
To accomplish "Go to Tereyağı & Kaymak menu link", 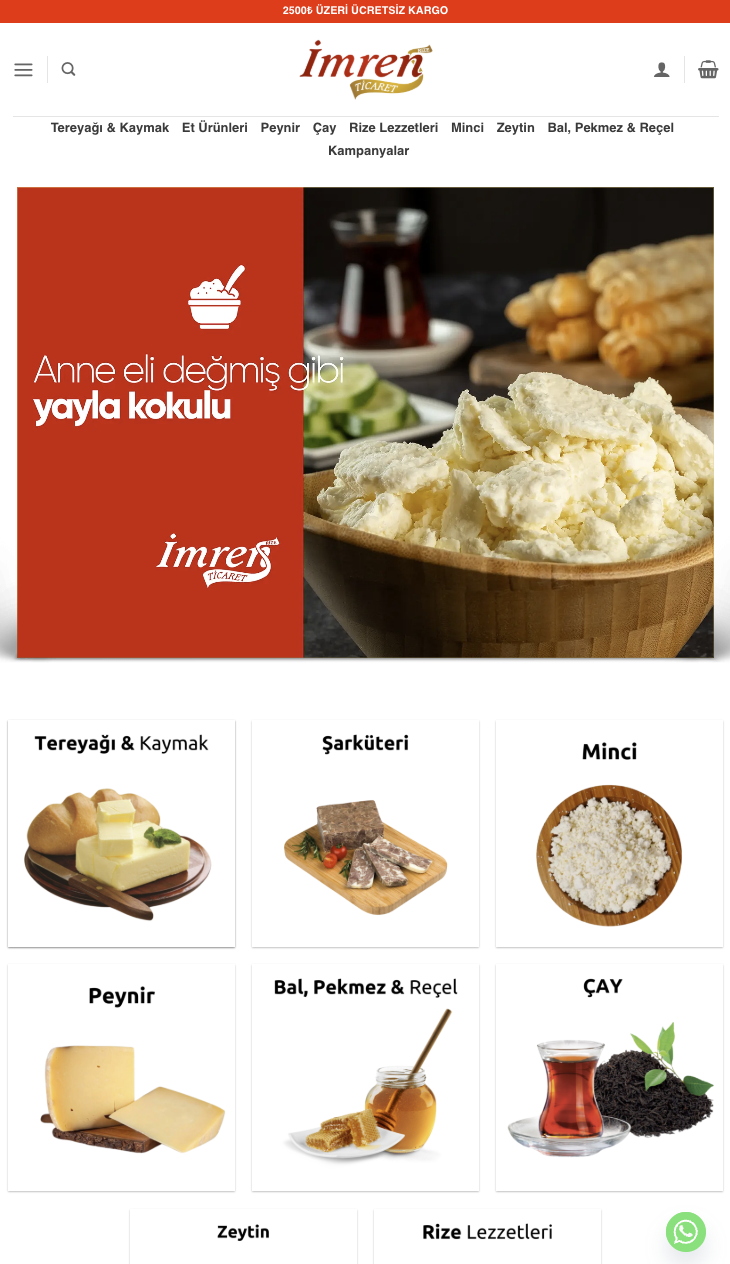I will pyautogui.click(x=110, y=128).
